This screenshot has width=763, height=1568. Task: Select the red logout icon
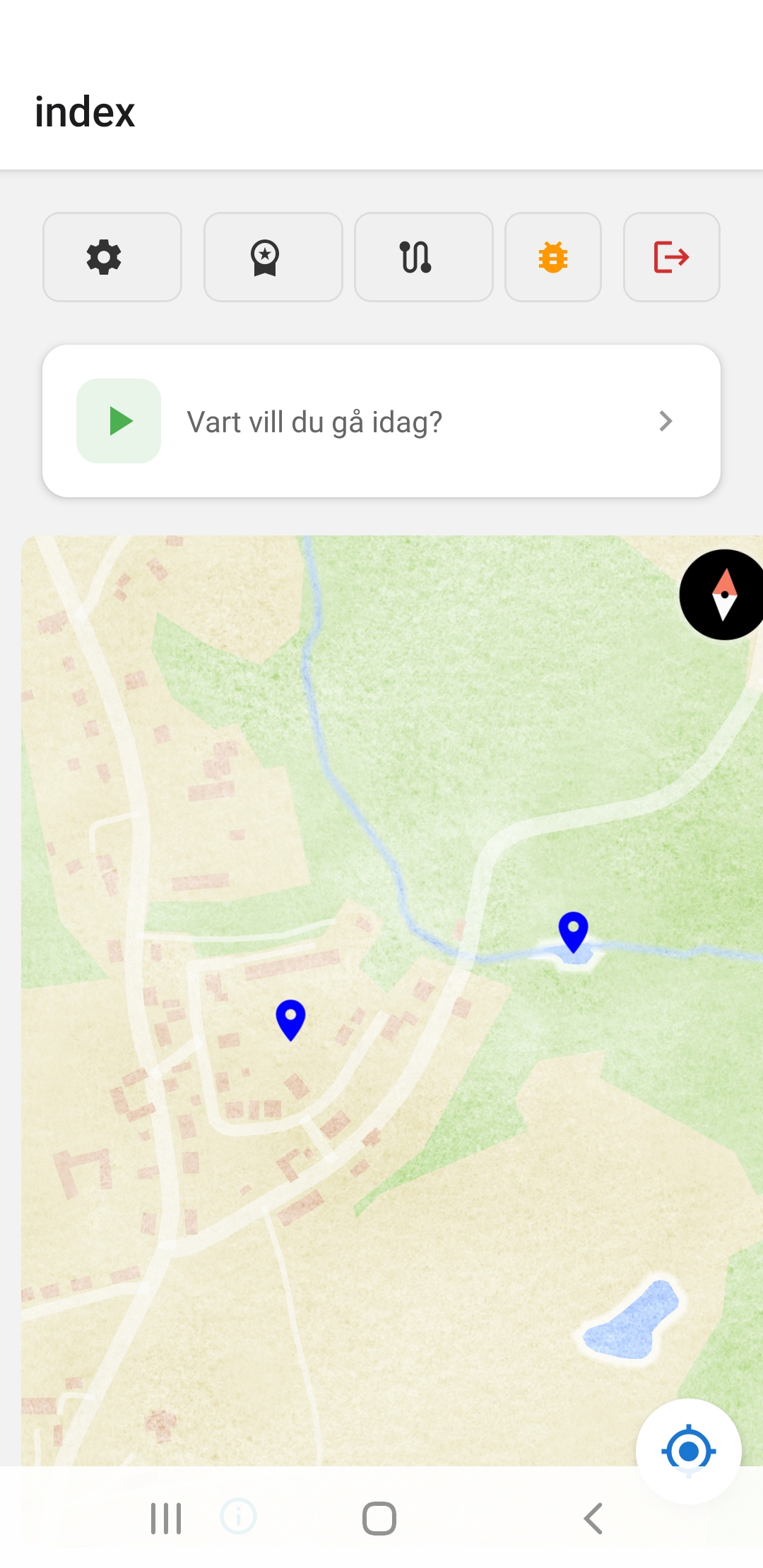tap(670, 257)
